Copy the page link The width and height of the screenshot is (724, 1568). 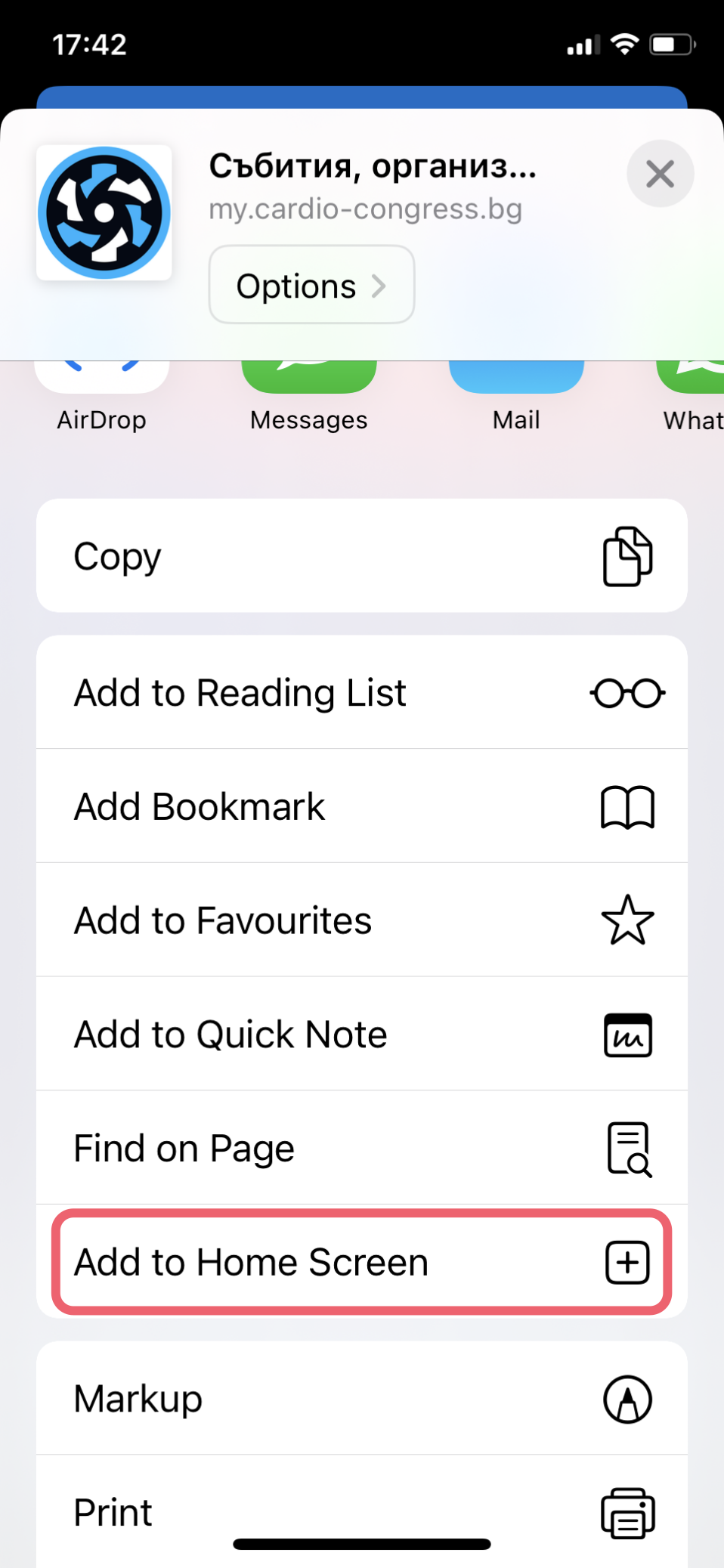pos(361,556)
